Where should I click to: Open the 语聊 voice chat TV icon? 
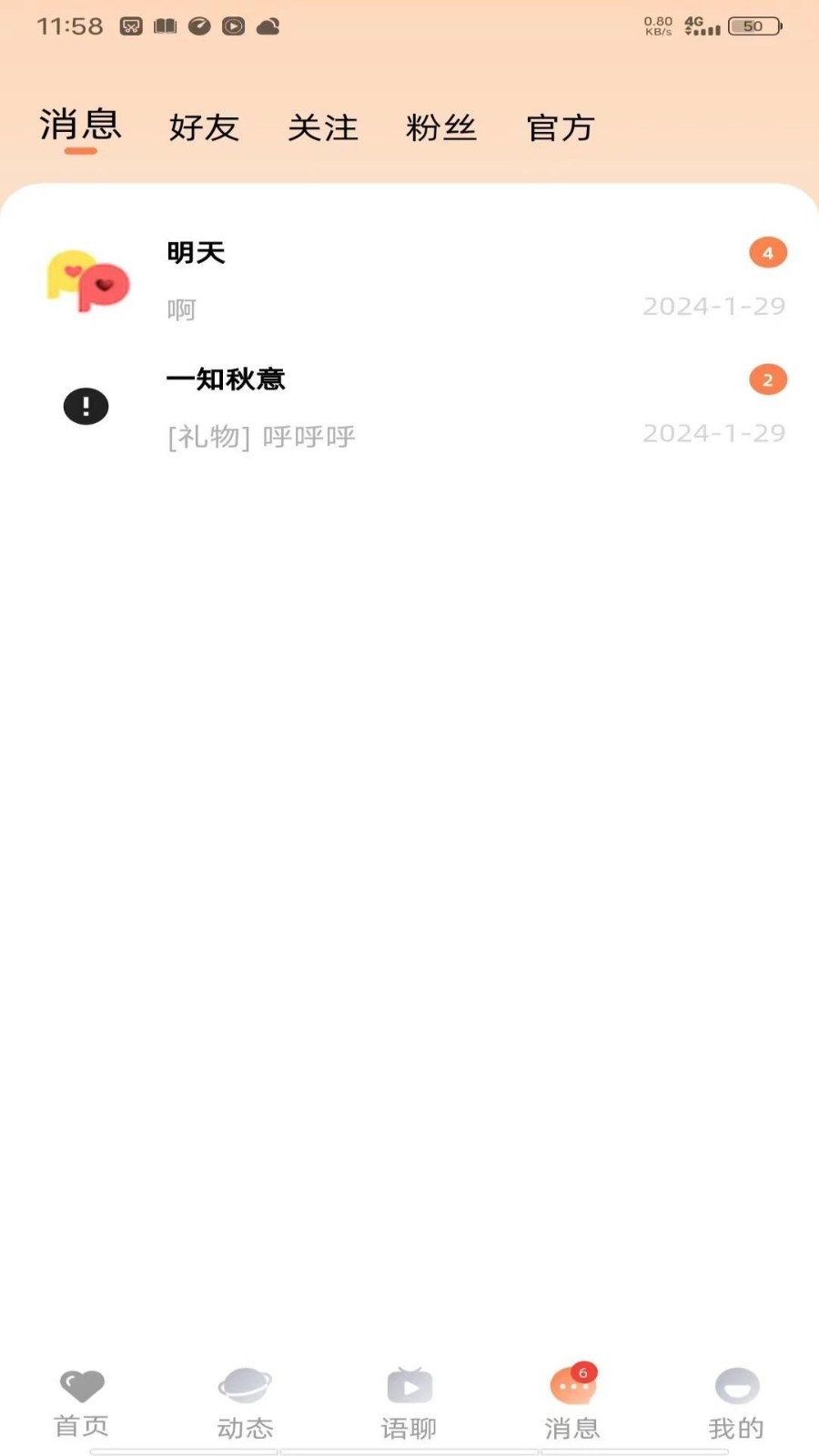pyautogui.click(x=409, y=1386)
